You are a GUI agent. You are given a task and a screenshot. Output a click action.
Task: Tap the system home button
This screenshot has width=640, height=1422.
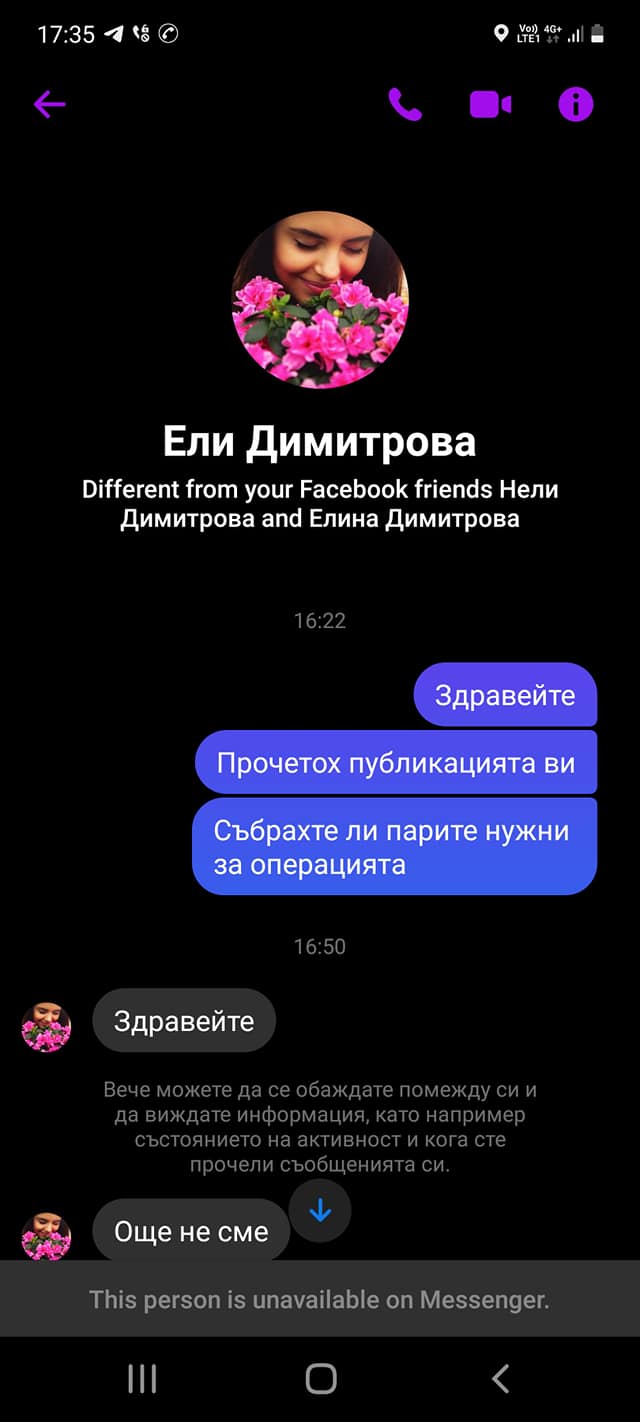[320, 1379]
